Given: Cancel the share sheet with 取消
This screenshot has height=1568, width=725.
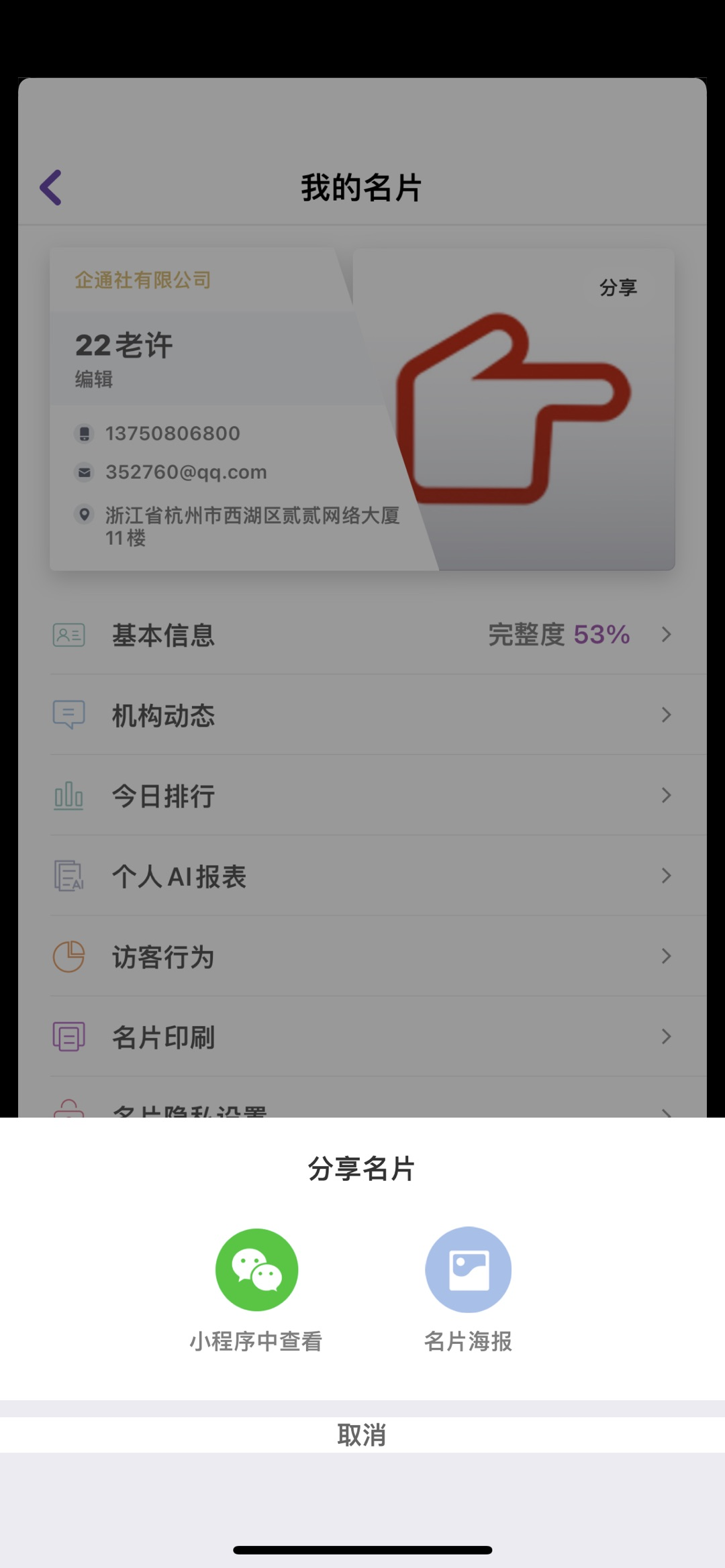Looking at the screenshot, I should pyautogui.click(x=362, y=1434).
